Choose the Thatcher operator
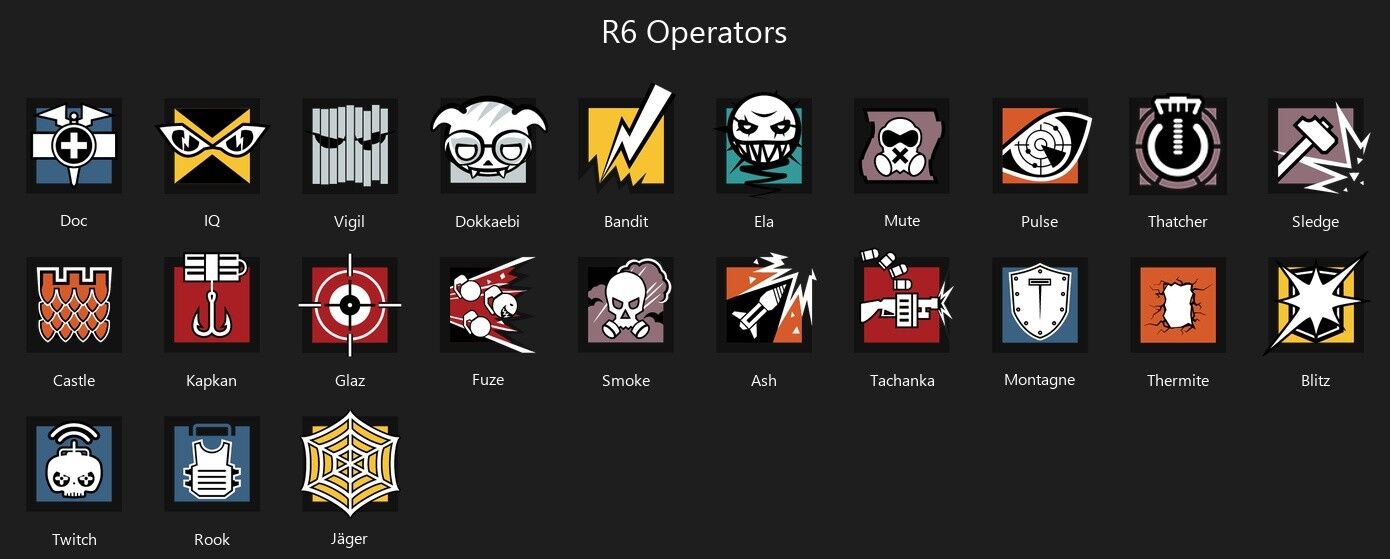This screenshot has height=559, width=1390. [x=1178, y=146]
